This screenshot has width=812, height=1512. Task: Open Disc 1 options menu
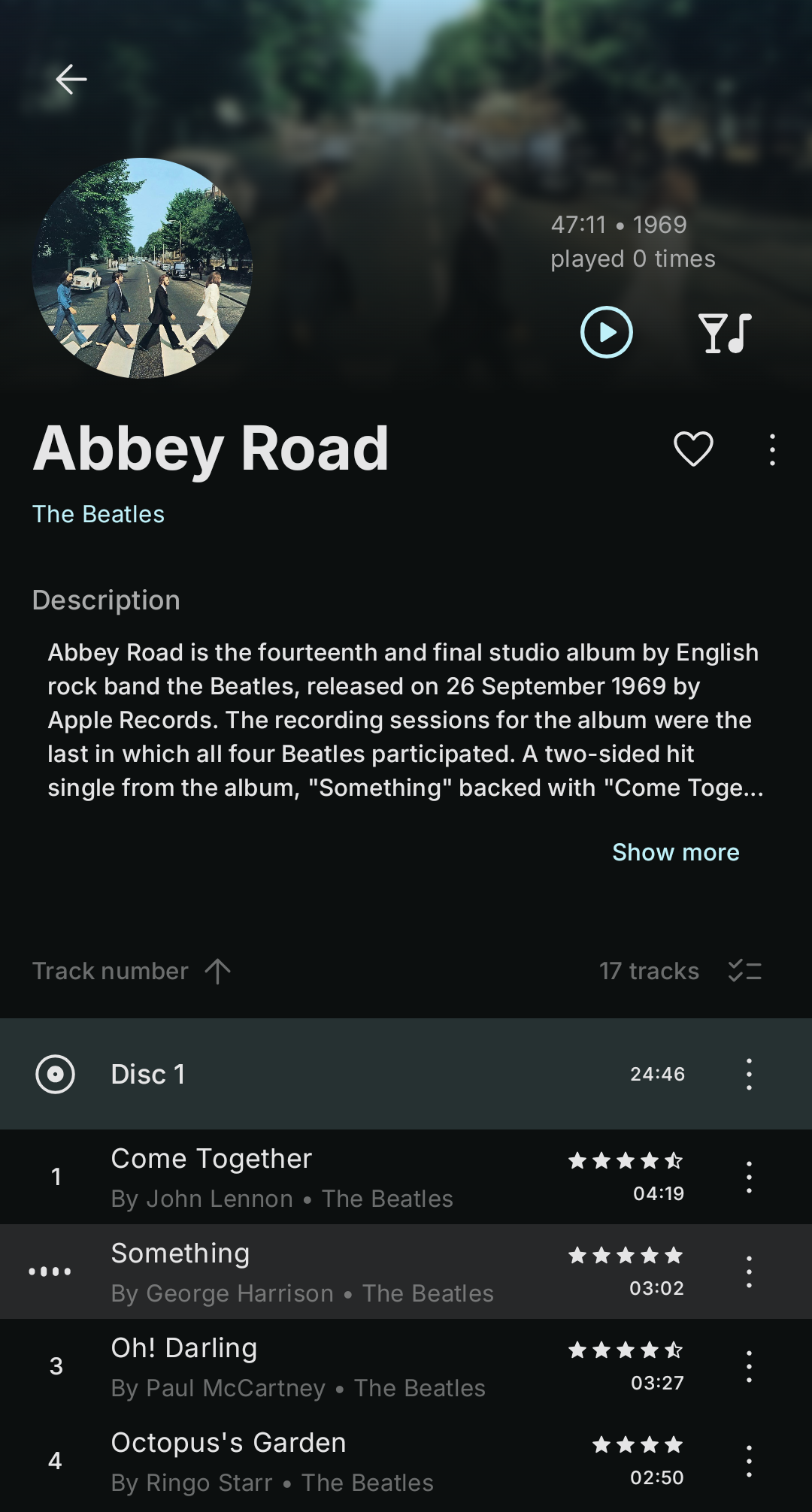pos(749,1074)
